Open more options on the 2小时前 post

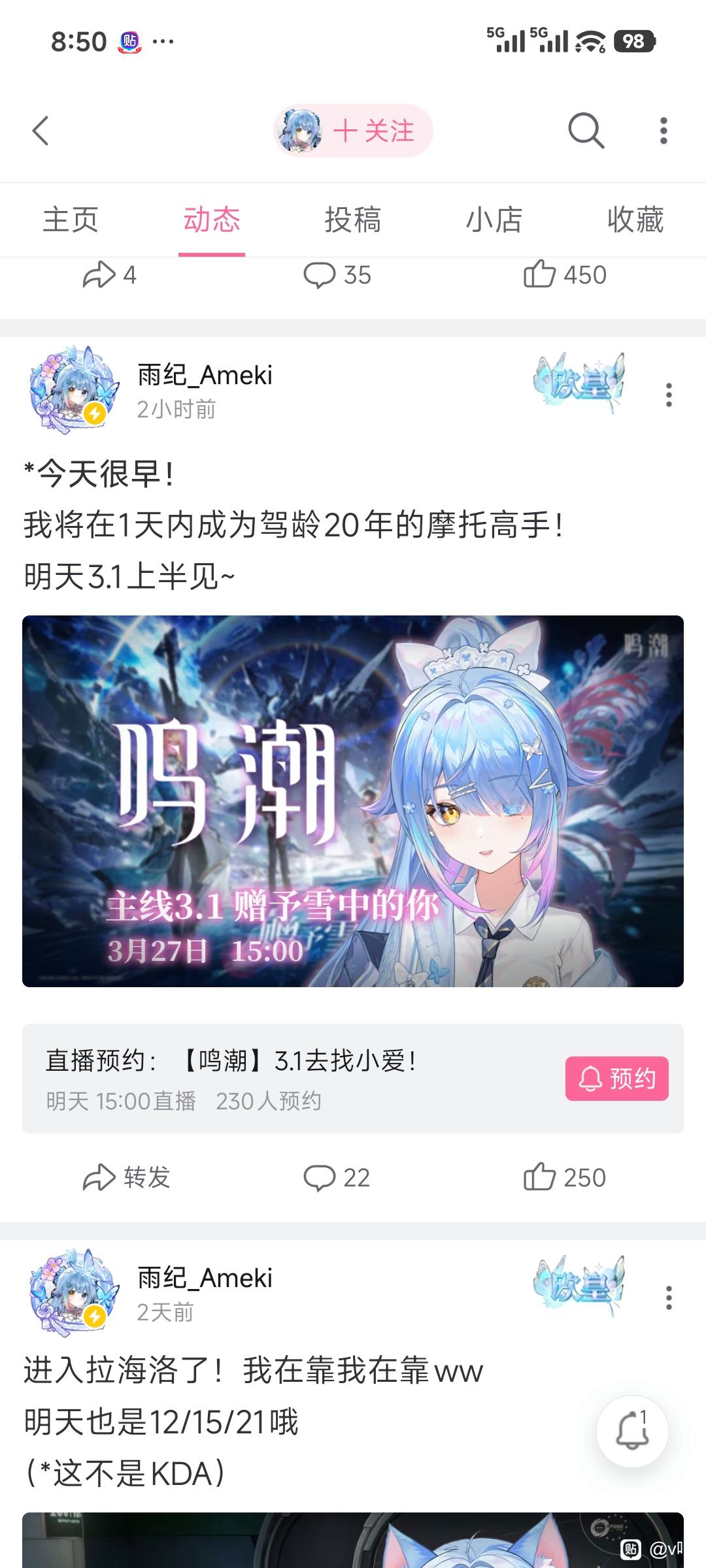coord(669,395)
